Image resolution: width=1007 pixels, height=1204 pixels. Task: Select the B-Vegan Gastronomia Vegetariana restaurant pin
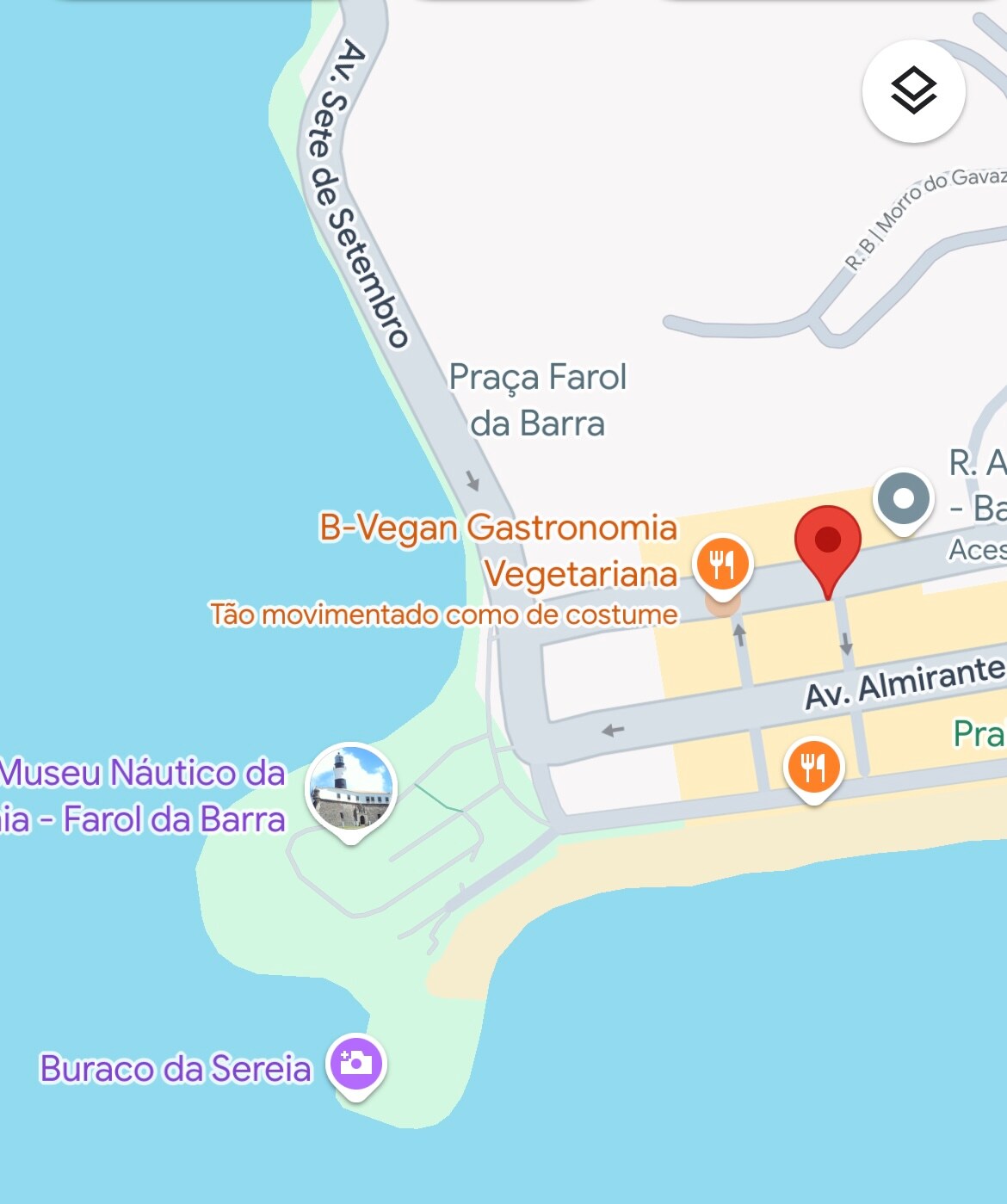pos(723,565)
